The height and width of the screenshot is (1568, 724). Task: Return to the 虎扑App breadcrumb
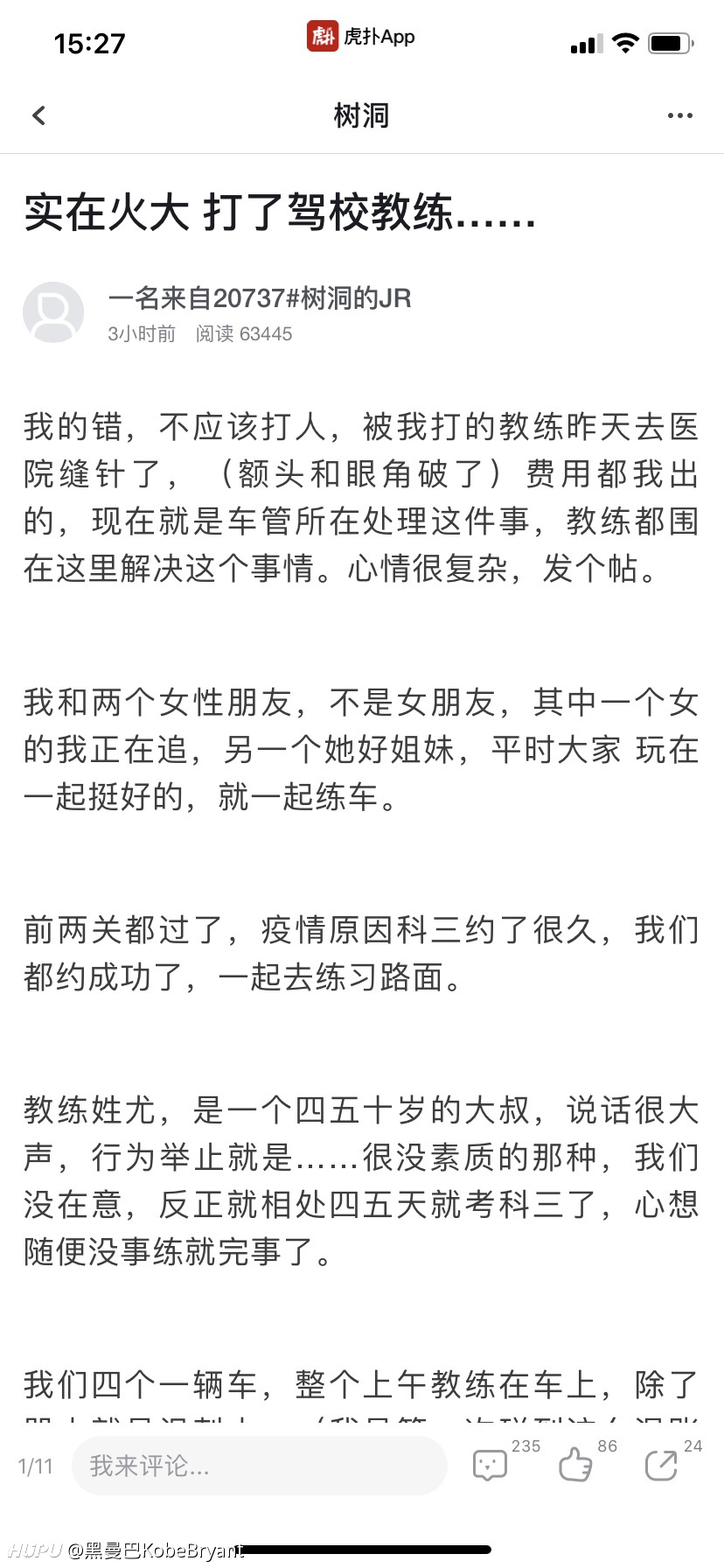[x=361, y=36]
